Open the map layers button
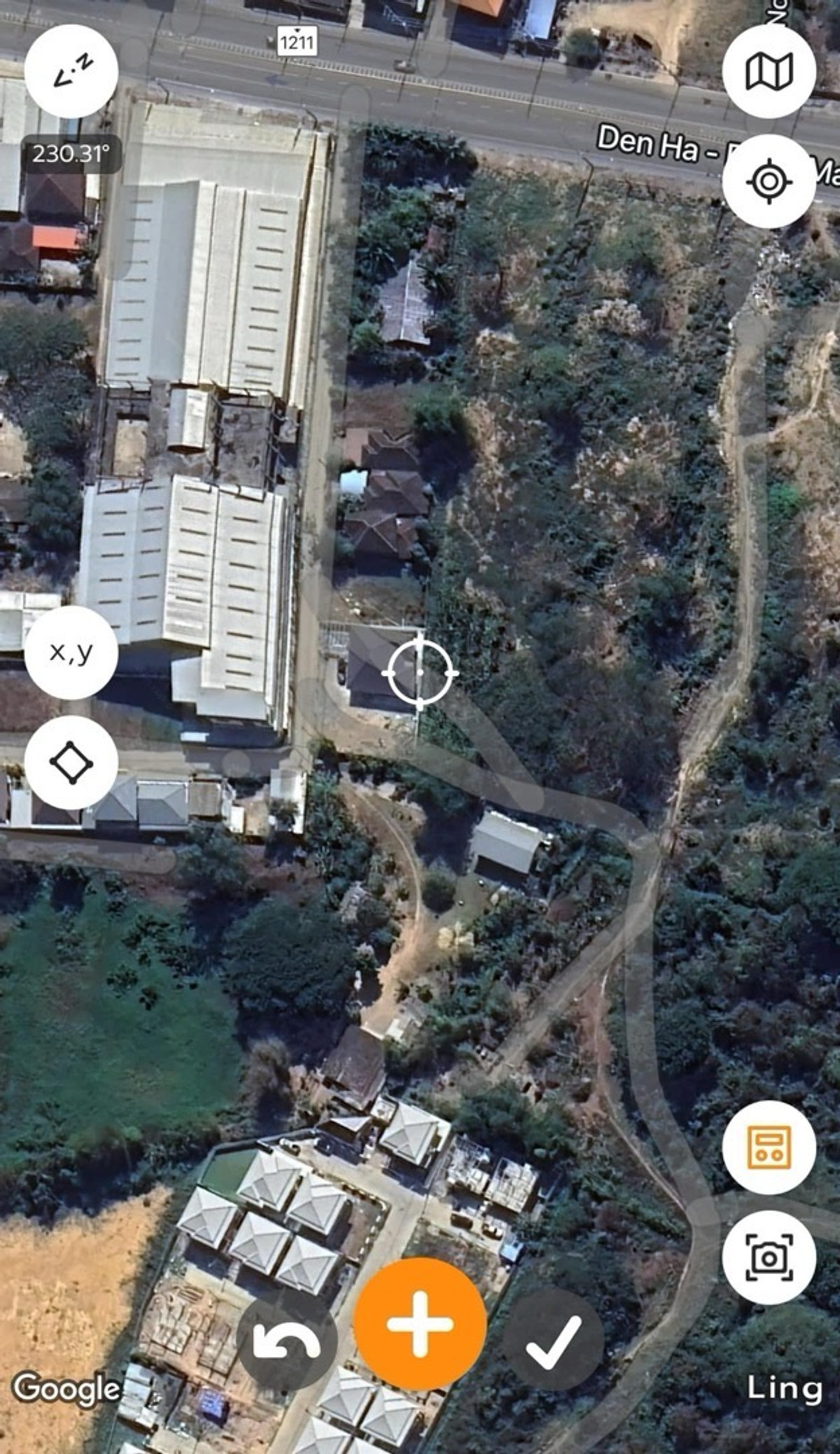The image size is (840, 1454). (769, 71)
